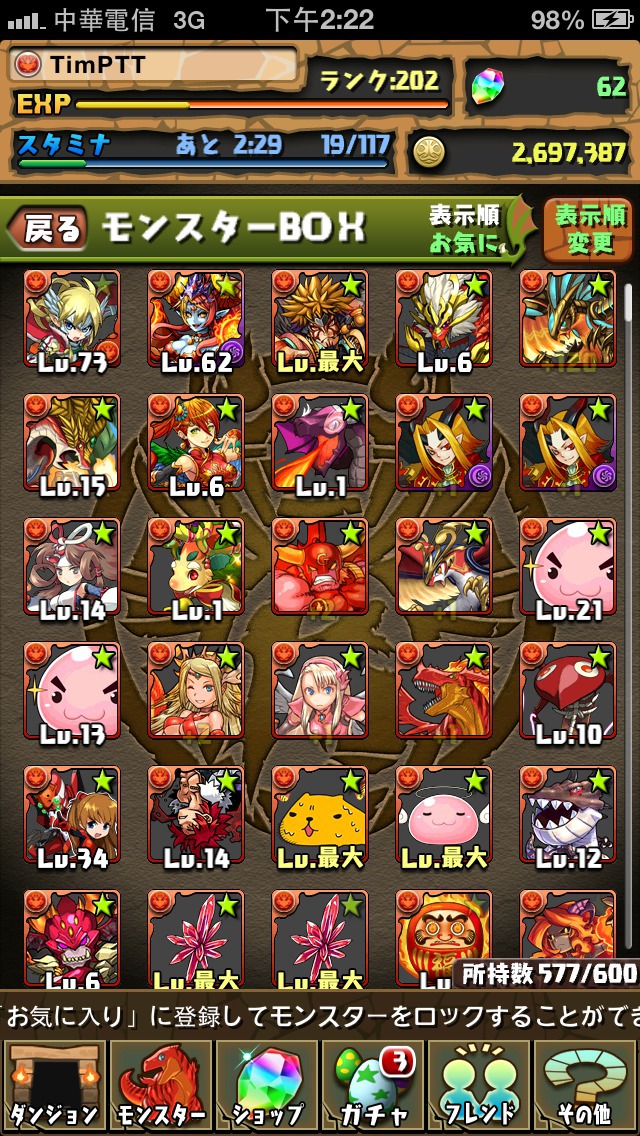Image resolution: width=640 pixels, height=1136 pixels.
Task: Tap the 戻る back button
Action: tap(48, 230)
